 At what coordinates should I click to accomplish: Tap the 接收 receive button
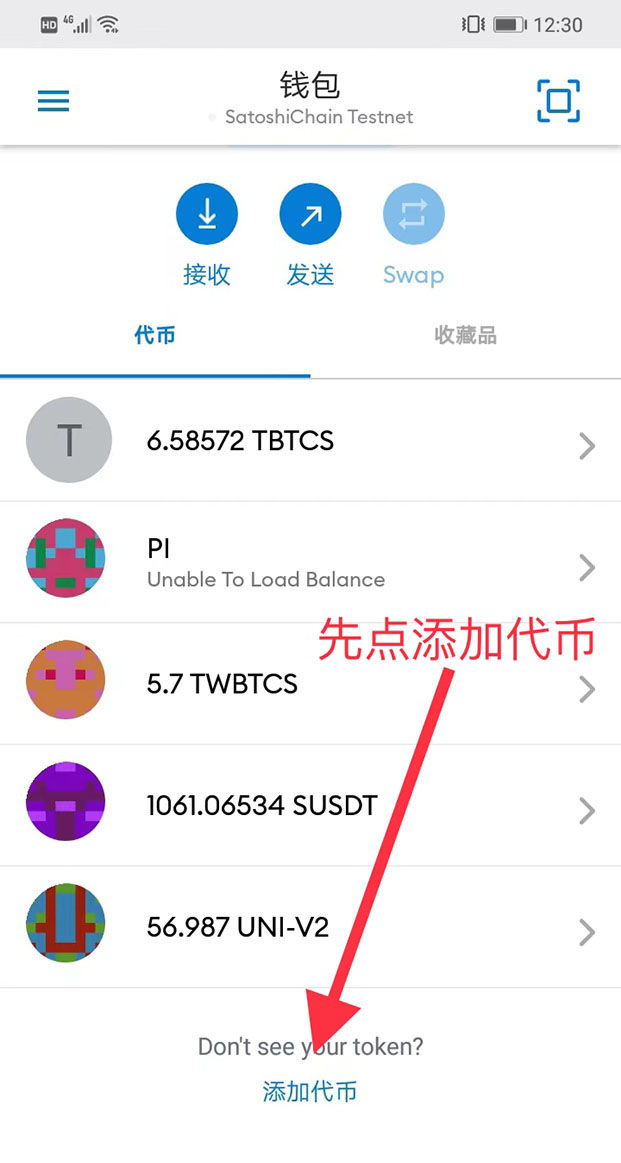pyautogui.click(x=207, y=215)
